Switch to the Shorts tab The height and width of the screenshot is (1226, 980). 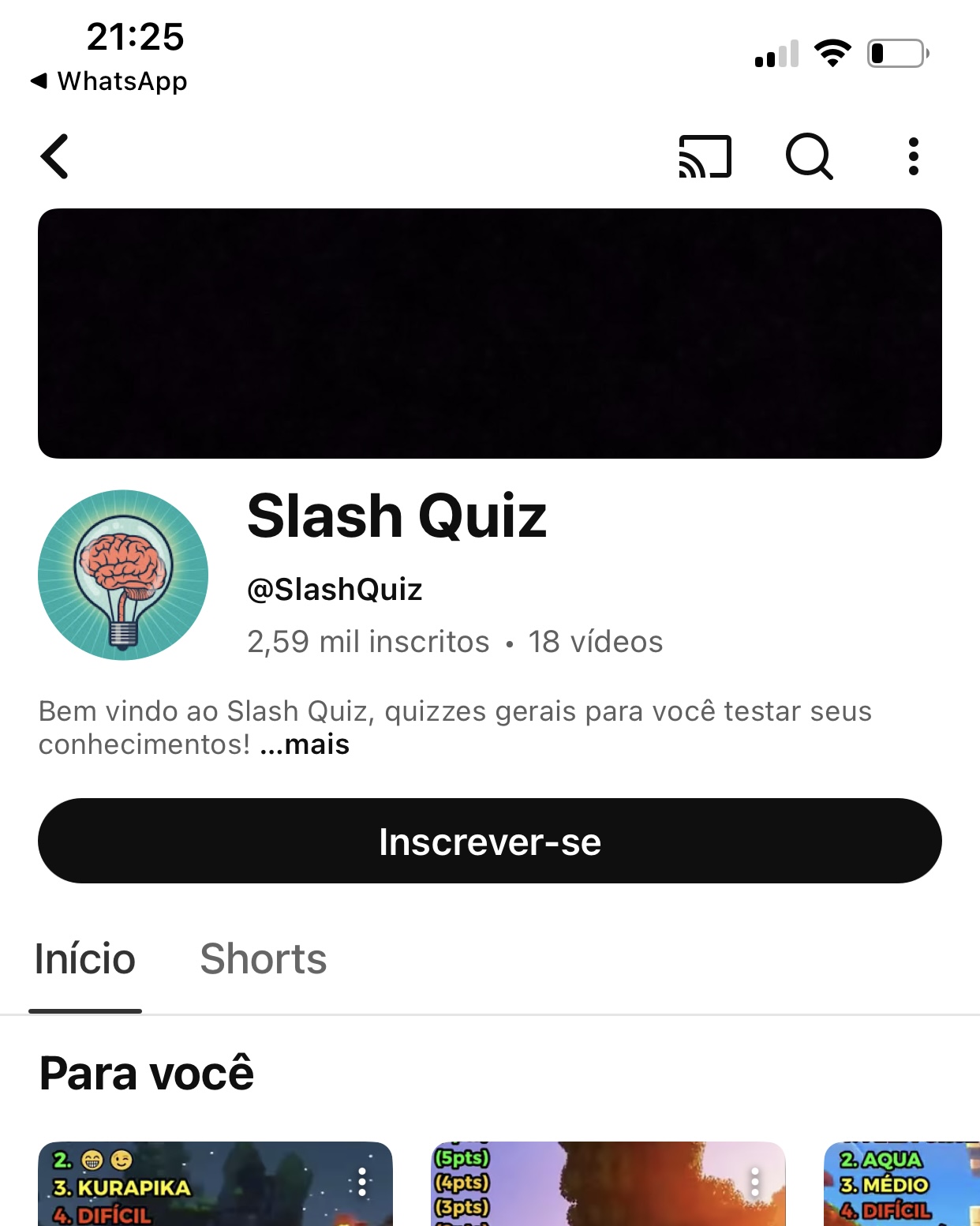(263, 959)
